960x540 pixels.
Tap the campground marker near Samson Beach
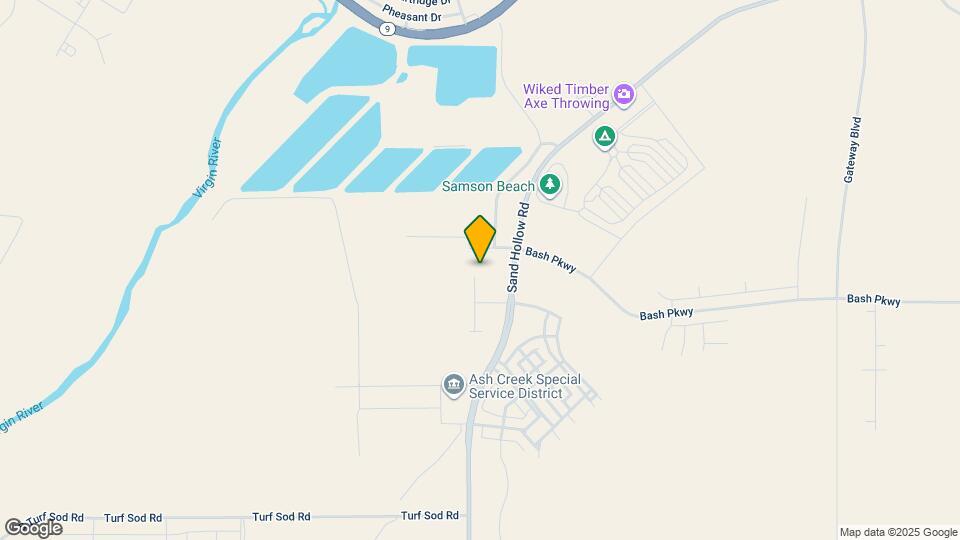603,136
